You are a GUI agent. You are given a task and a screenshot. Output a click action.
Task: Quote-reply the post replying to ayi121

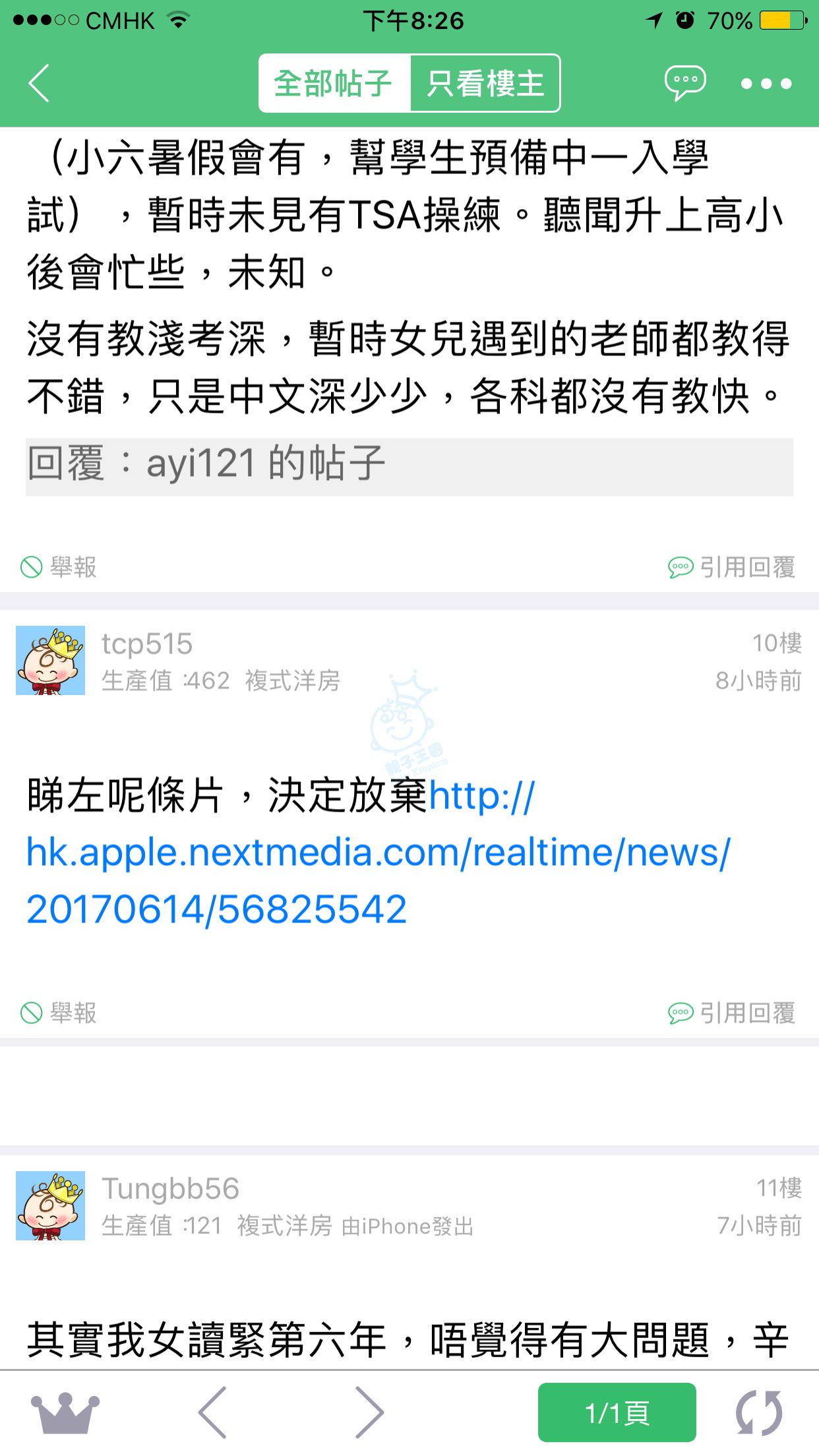[732, 567]
